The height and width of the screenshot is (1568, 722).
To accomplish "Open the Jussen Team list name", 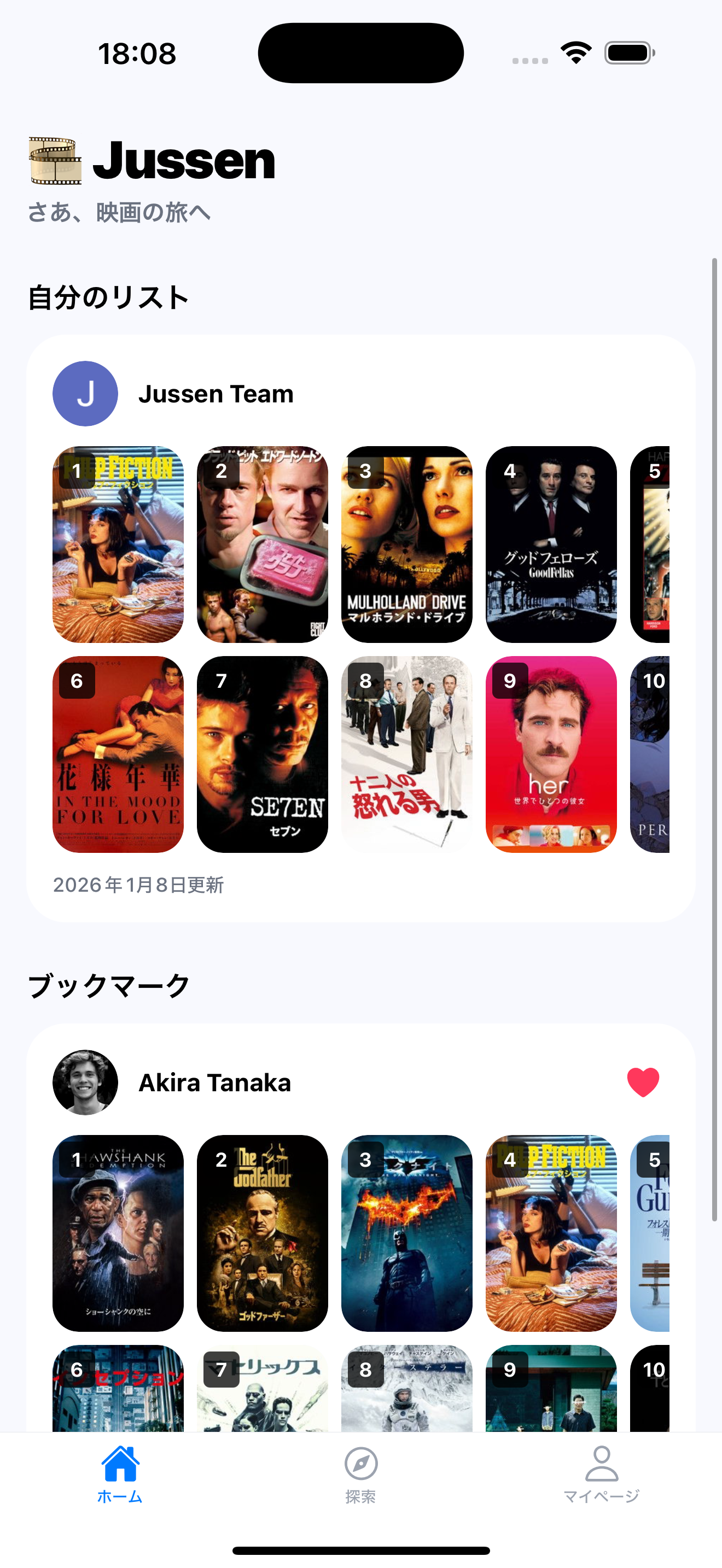I will point(217,393).
